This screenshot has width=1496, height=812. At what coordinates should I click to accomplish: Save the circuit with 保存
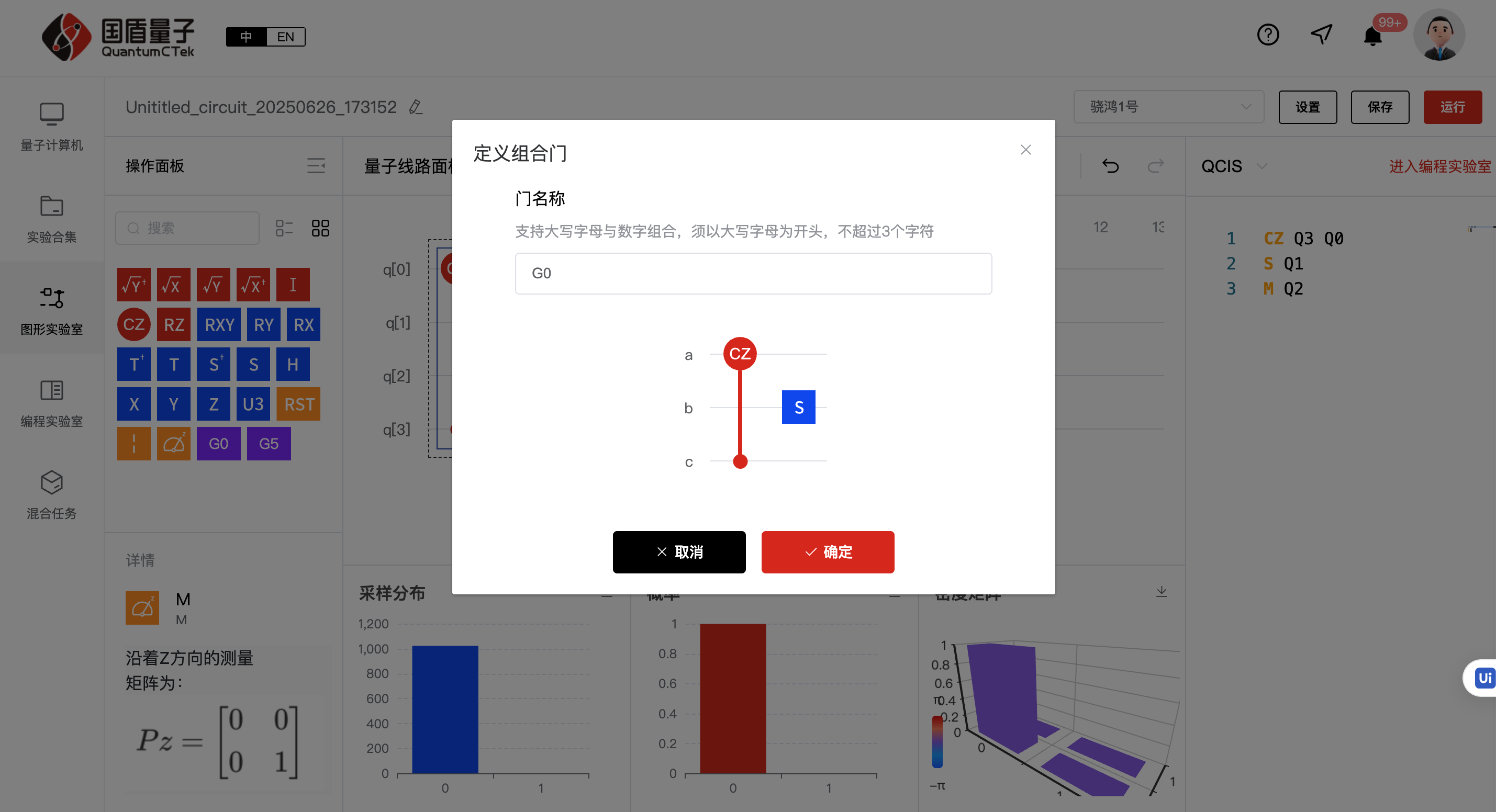(1379, 107)
